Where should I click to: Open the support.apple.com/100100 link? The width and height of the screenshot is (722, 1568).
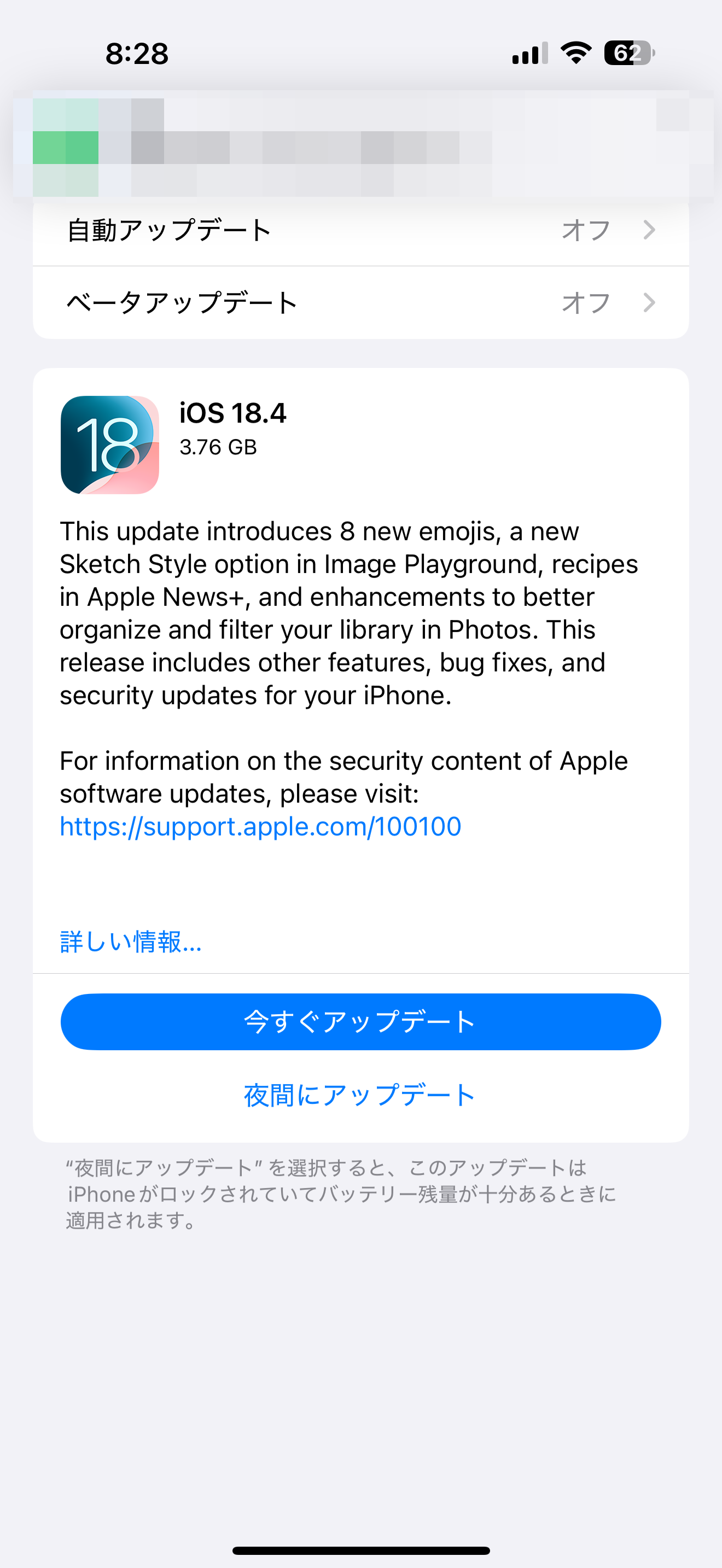tap(260, 827)
